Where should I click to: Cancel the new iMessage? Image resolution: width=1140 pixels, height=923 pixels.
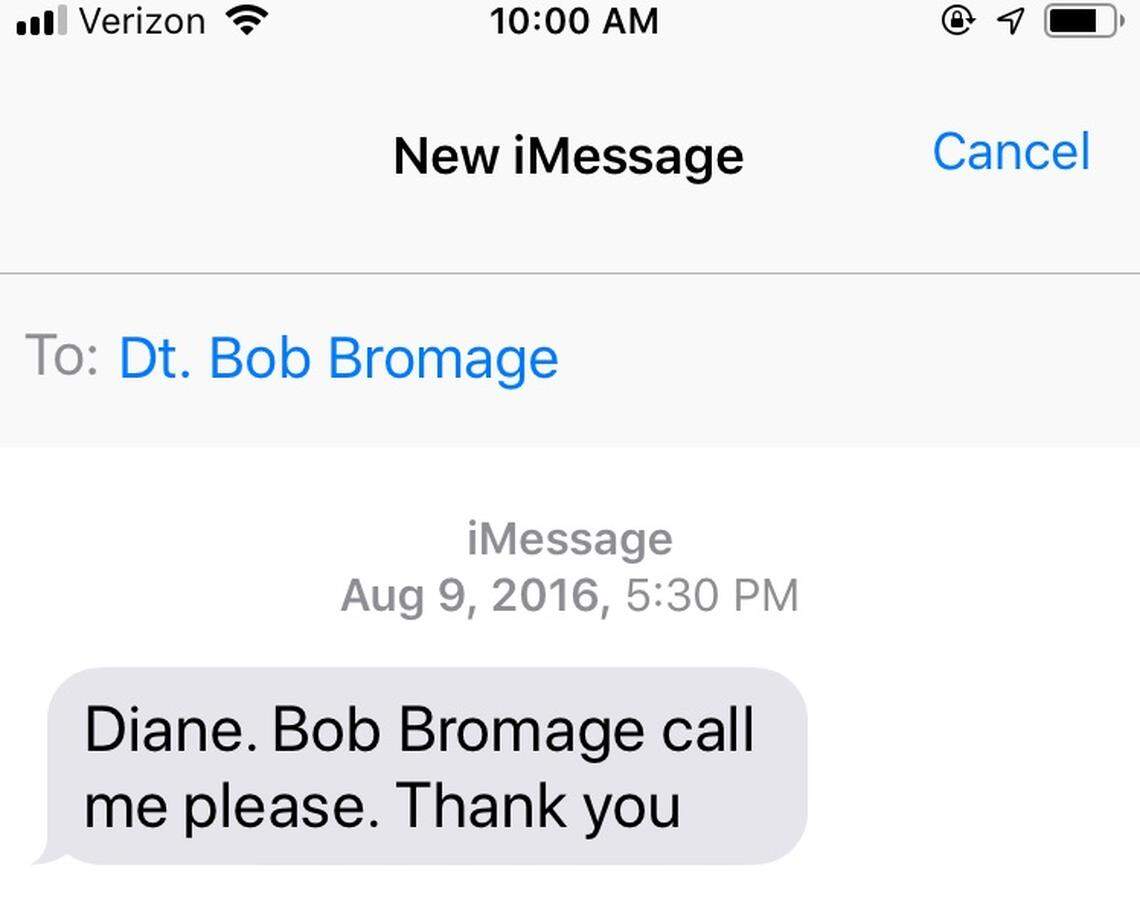pyautogui.click(x=1011, y=152)
